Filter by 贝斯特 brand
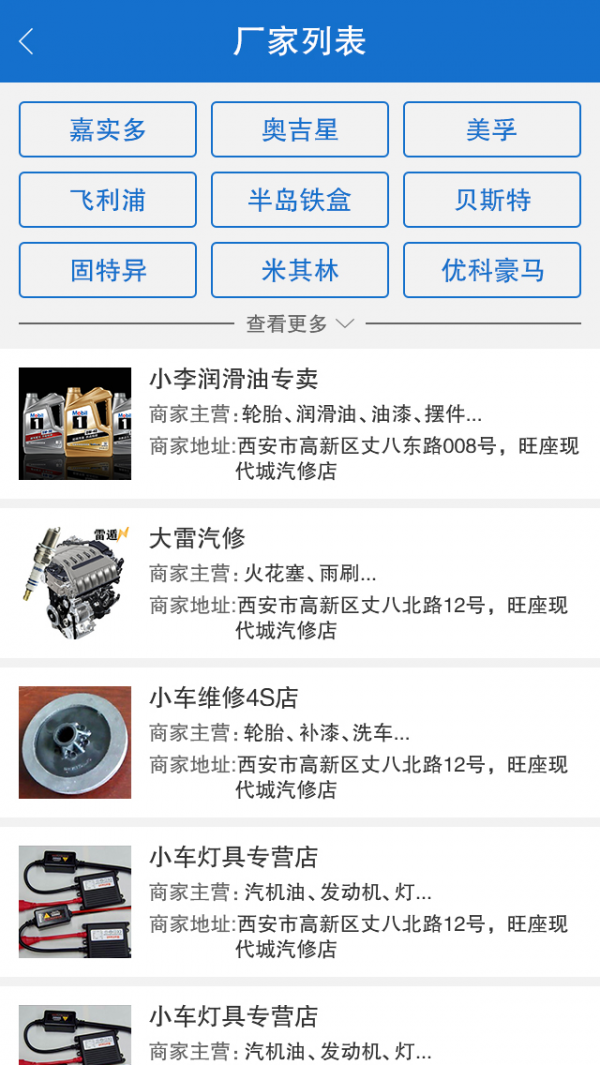The image size is (600, 1065). pos(492,200)
